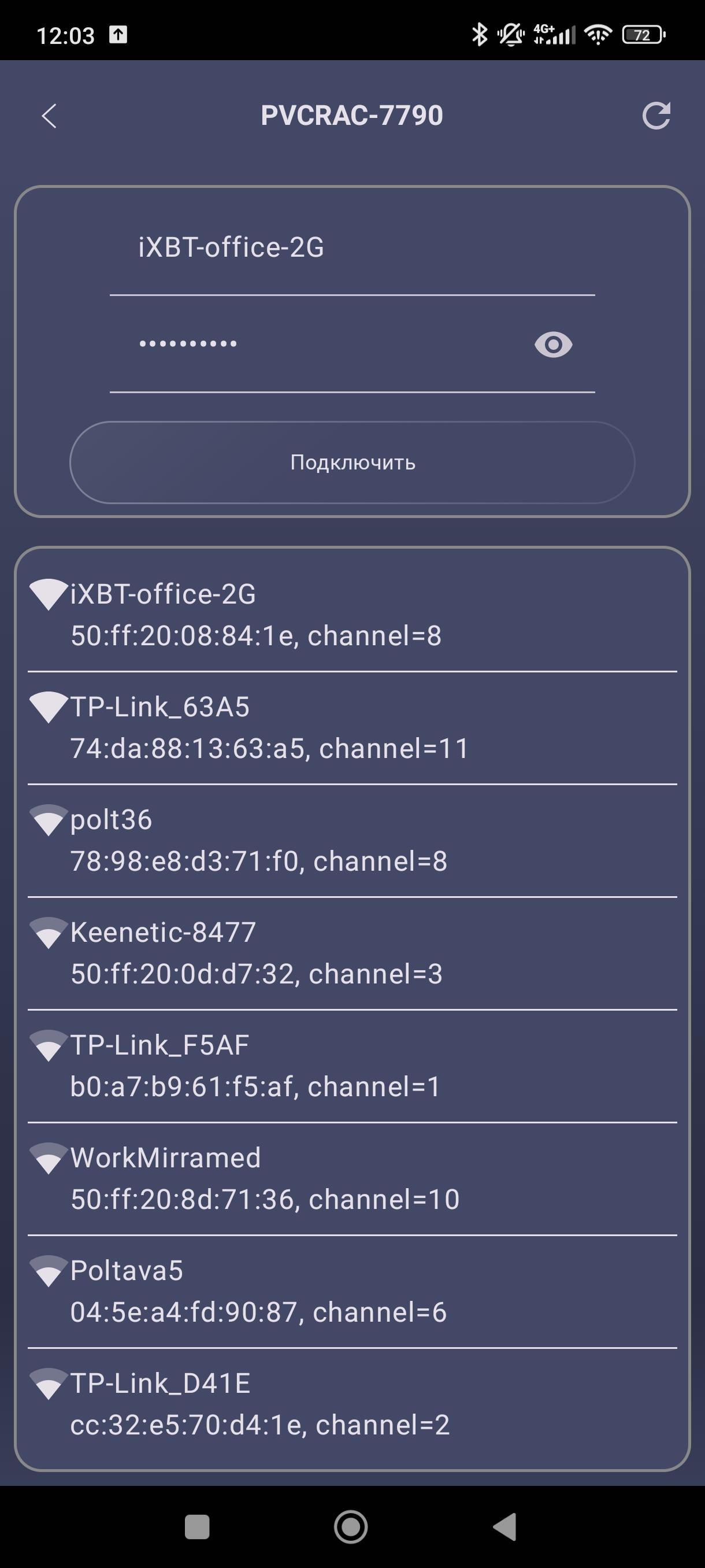Select the polt36 network
Screen dimensions: 705x1568
pyautogui.click(x=352, y=840)
